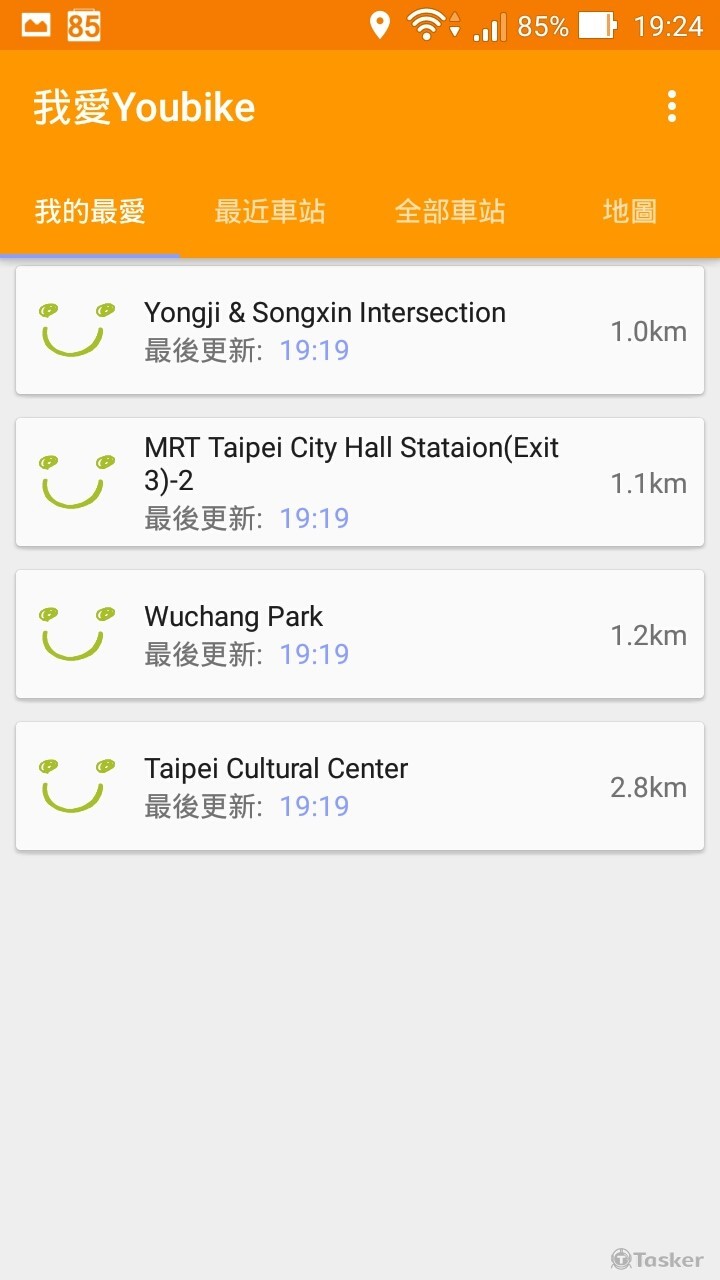Tap the 19:19 update time for Wuchang Park
This screenshot has height=1280, width=720.
313,653
